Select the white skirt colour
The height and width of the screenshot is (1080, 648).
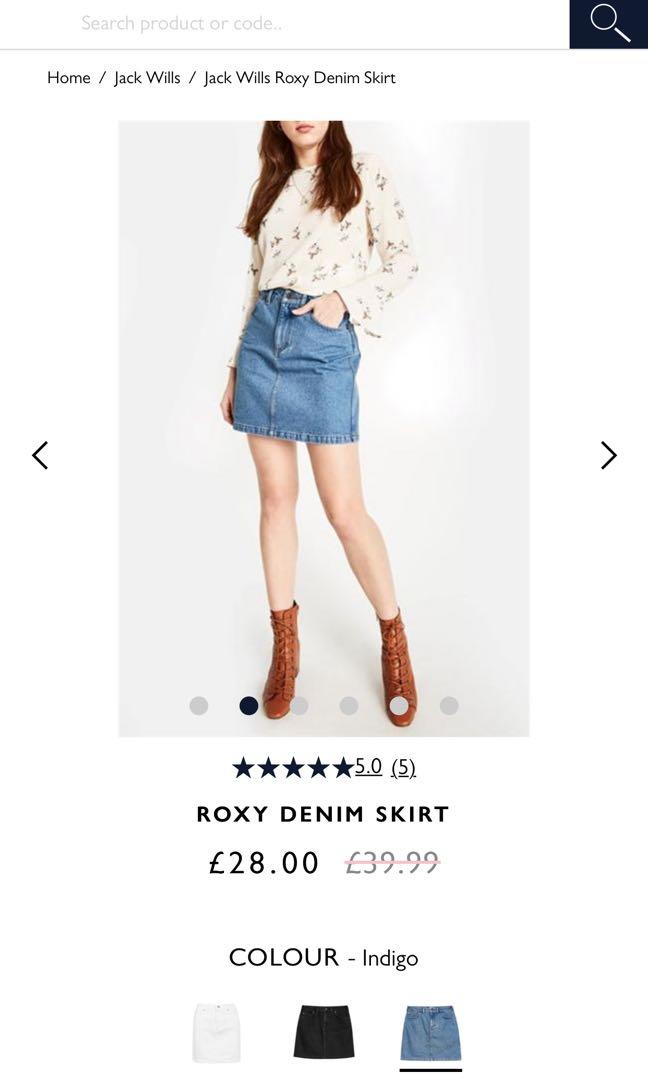point(217,1032)
